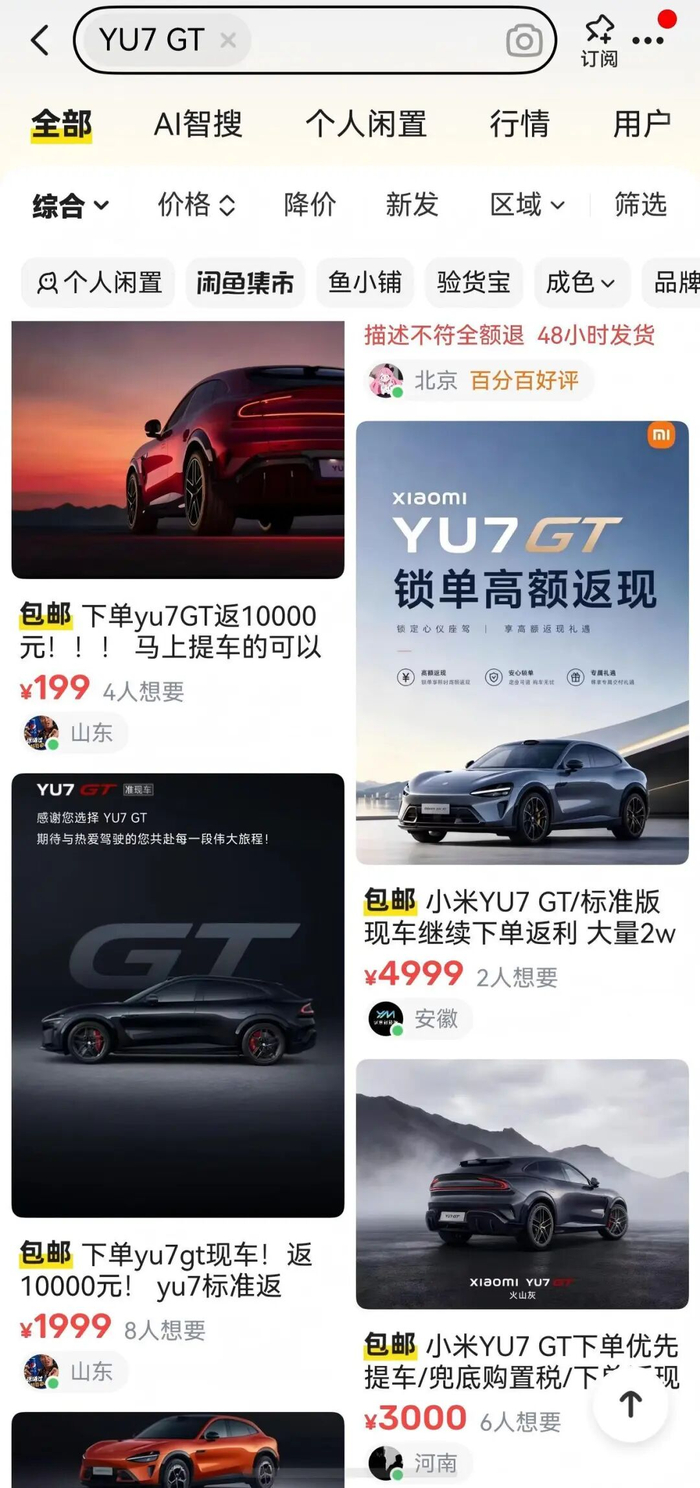This screenshot has width=700, height=1488.
Task: Open the 筛选 filter panel
Action: (641, 205)
